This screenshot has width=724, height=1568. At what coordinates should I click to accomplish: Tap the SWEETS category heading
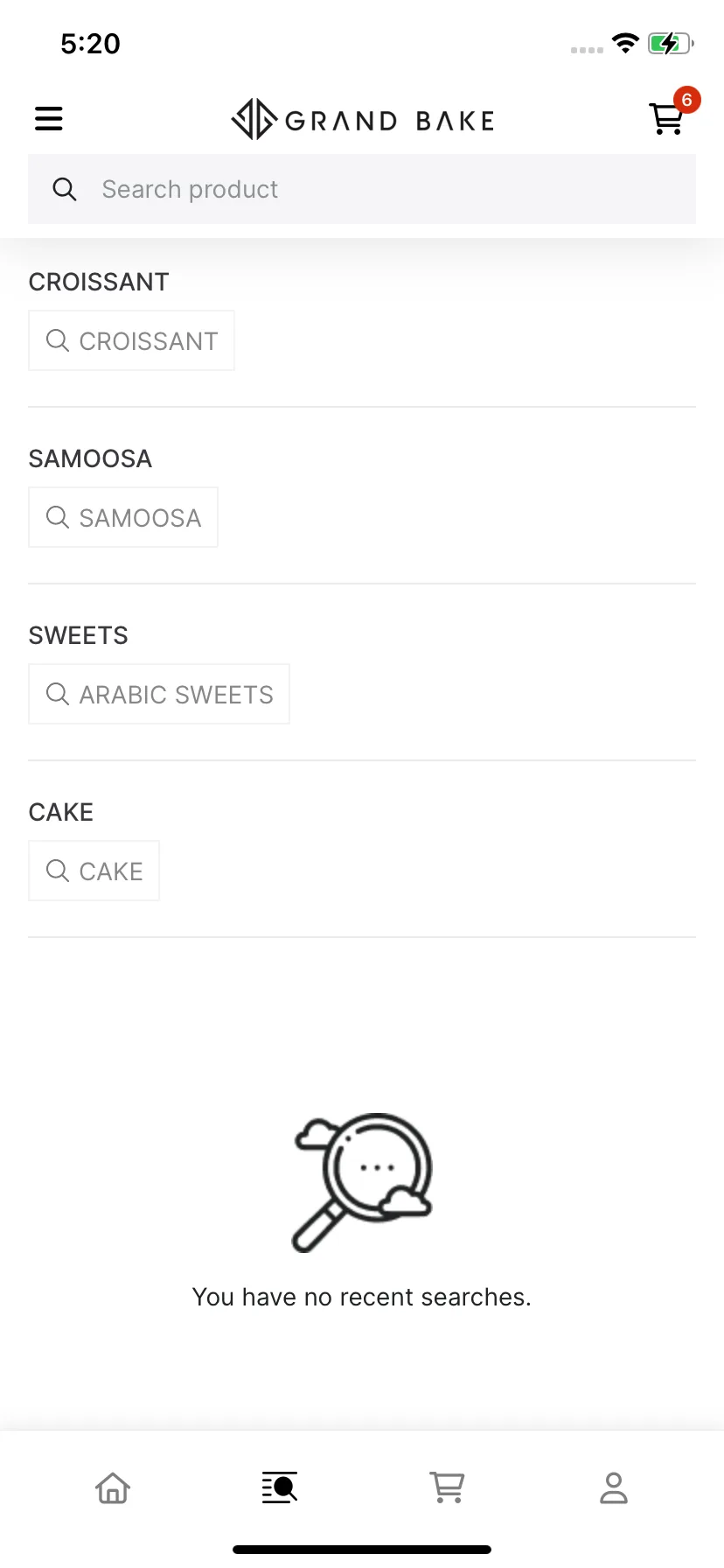[78, 635]
